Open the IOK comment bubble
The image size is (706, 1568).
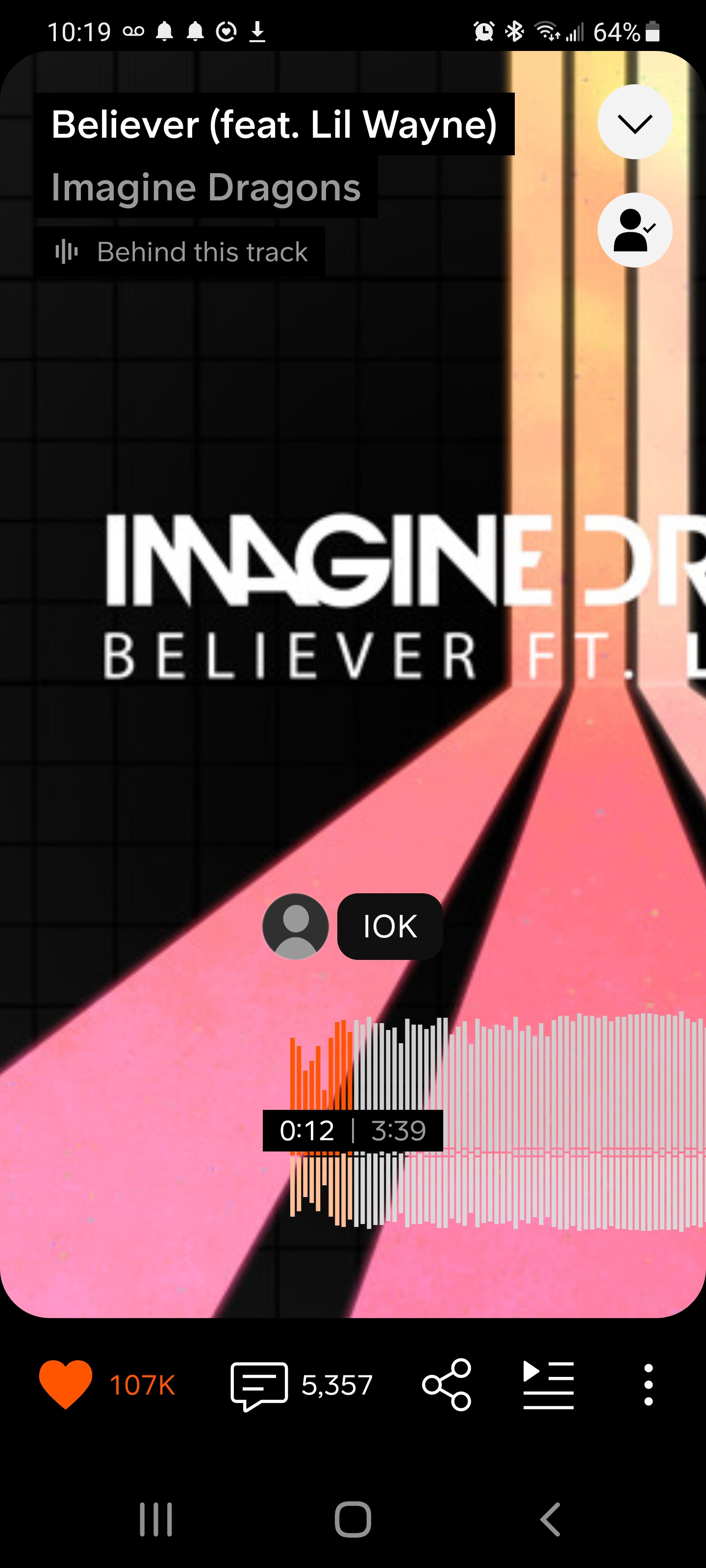click(x=390, y=927)
